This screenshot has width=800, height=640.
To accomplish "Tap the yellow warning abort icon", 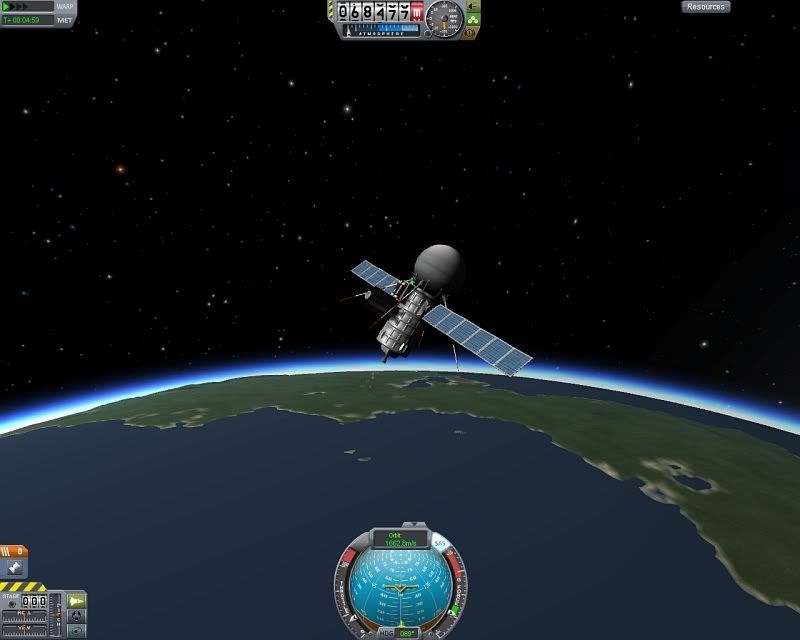I will point(471,33).
